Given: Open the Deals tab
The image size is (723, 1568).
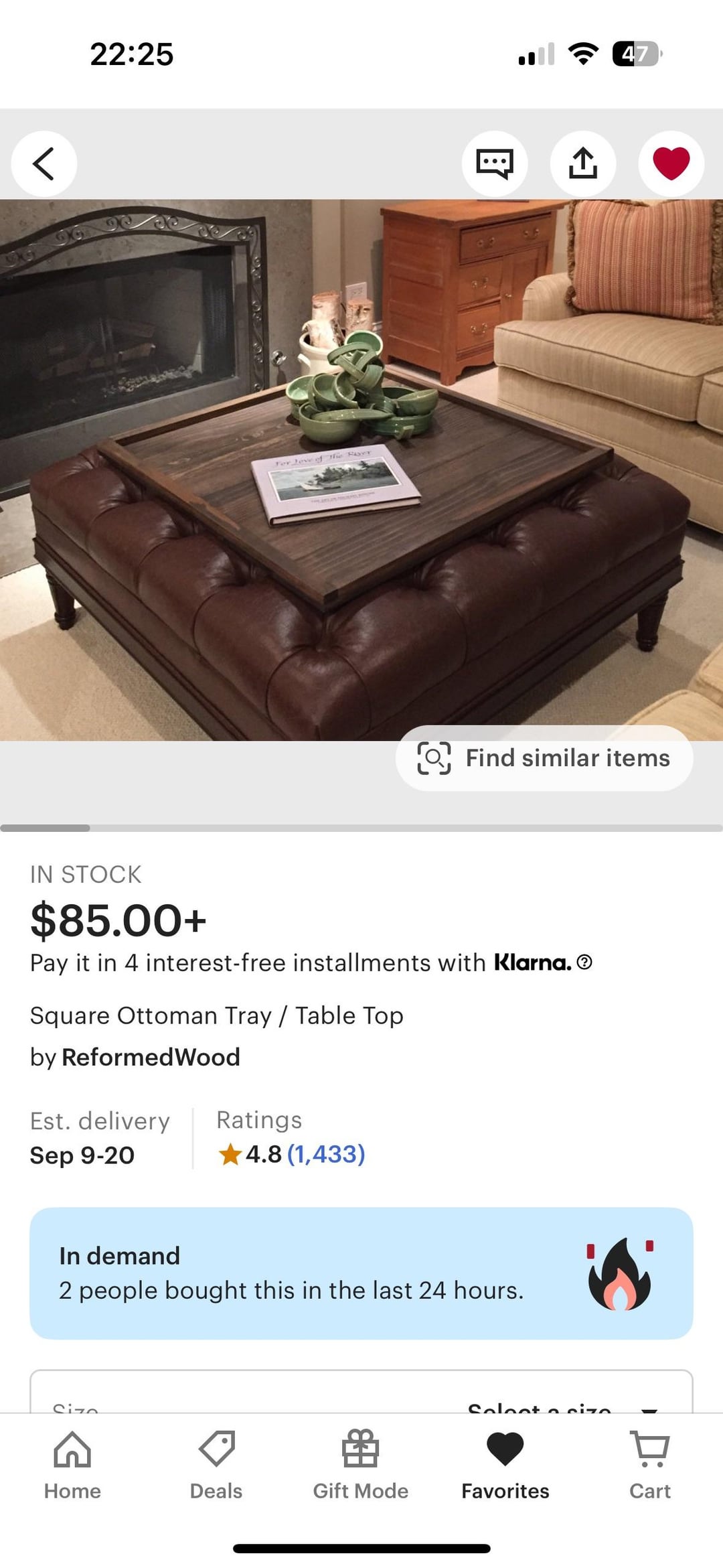Looking at the screenshot, I should [216, 1464].
